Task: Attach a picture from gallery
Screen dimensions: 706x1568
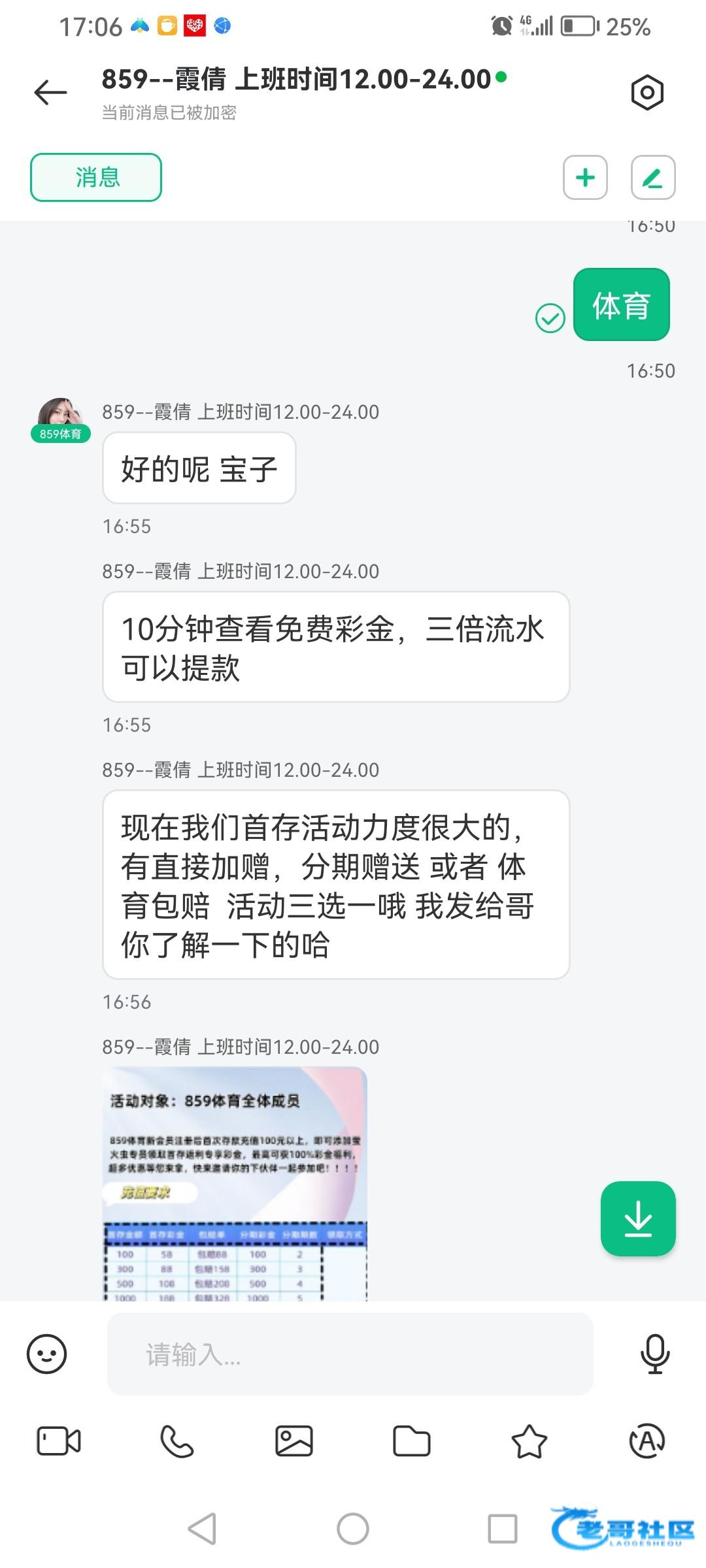Action: [294, 1441]
